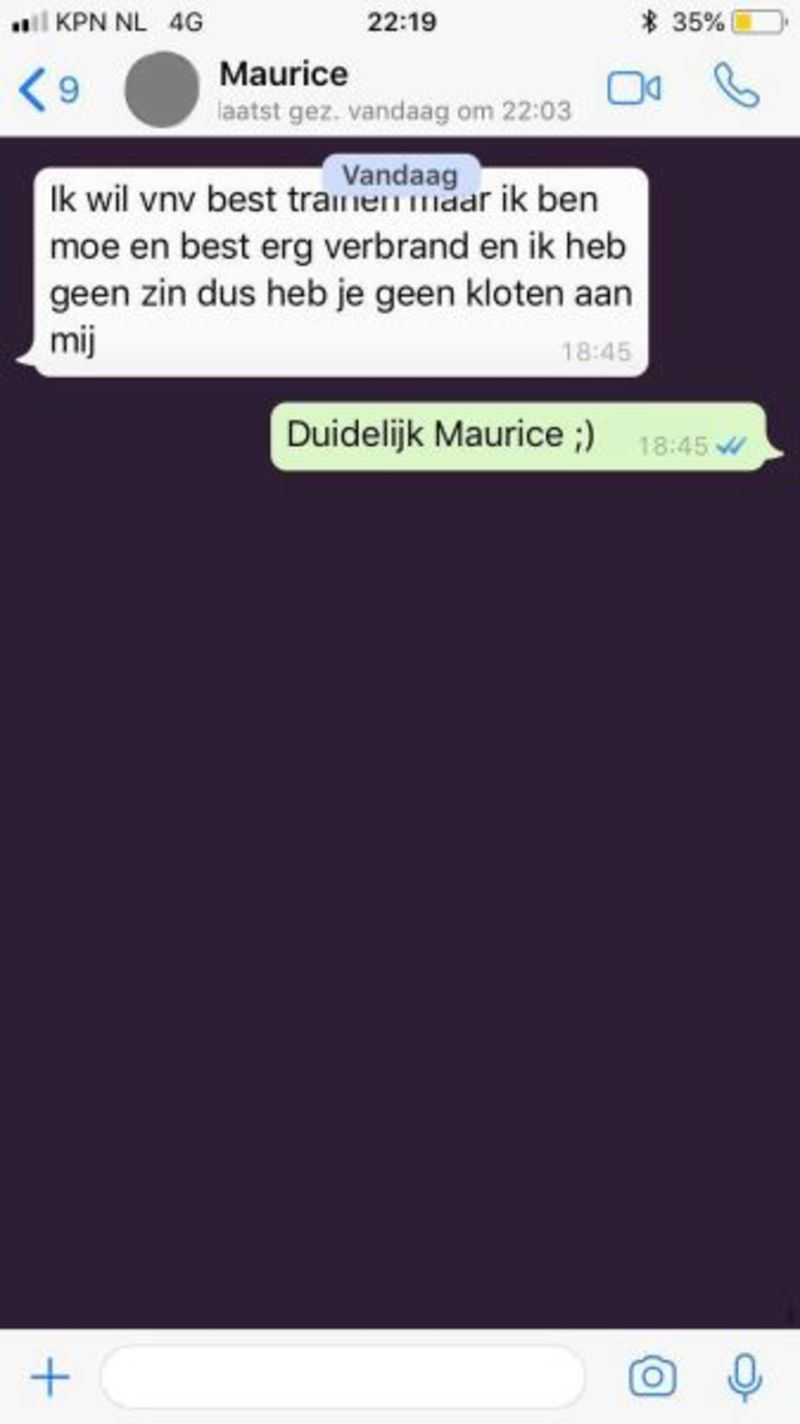The image size is (800, 1424).
Task: Start a voice call with Maurice
Action: (737, 87)
